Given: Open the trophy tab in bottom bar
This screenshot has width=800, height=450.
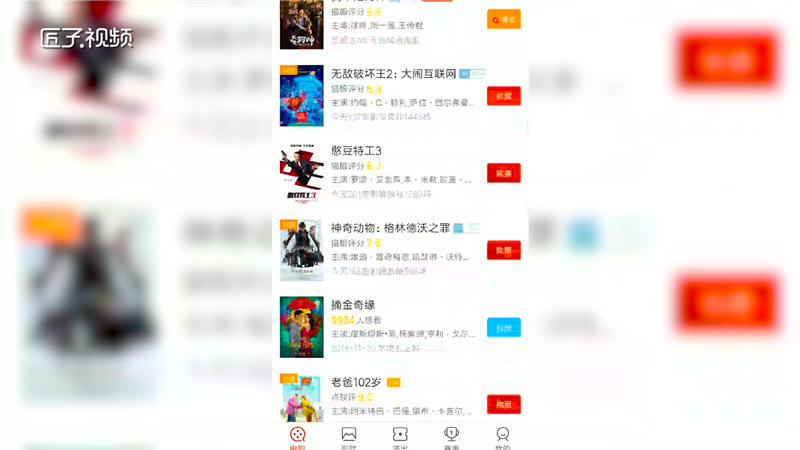Looking at the screenshot, I should [x=452, y=437].
